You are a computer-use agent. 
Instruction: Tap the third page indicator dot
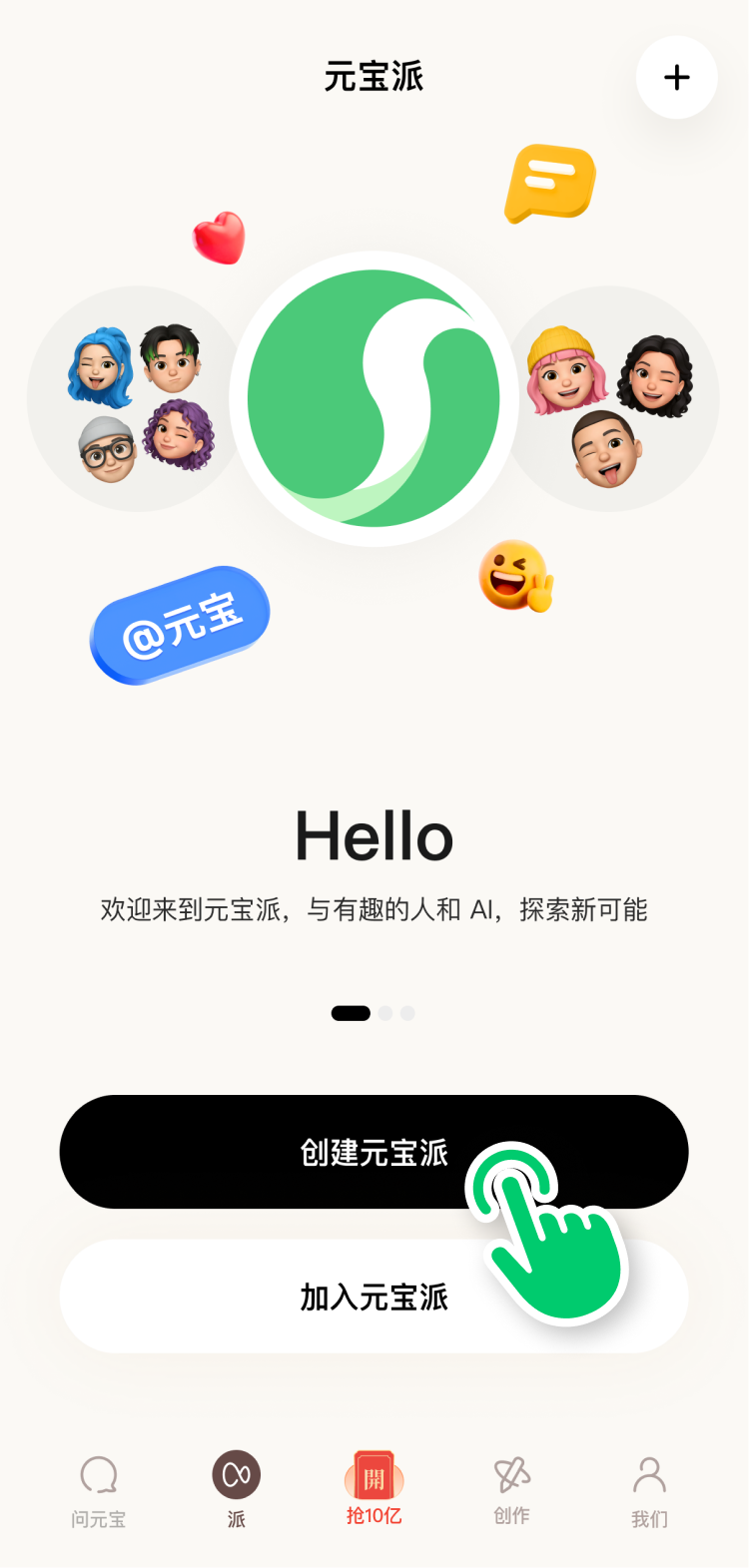[x=406, y=1013]
